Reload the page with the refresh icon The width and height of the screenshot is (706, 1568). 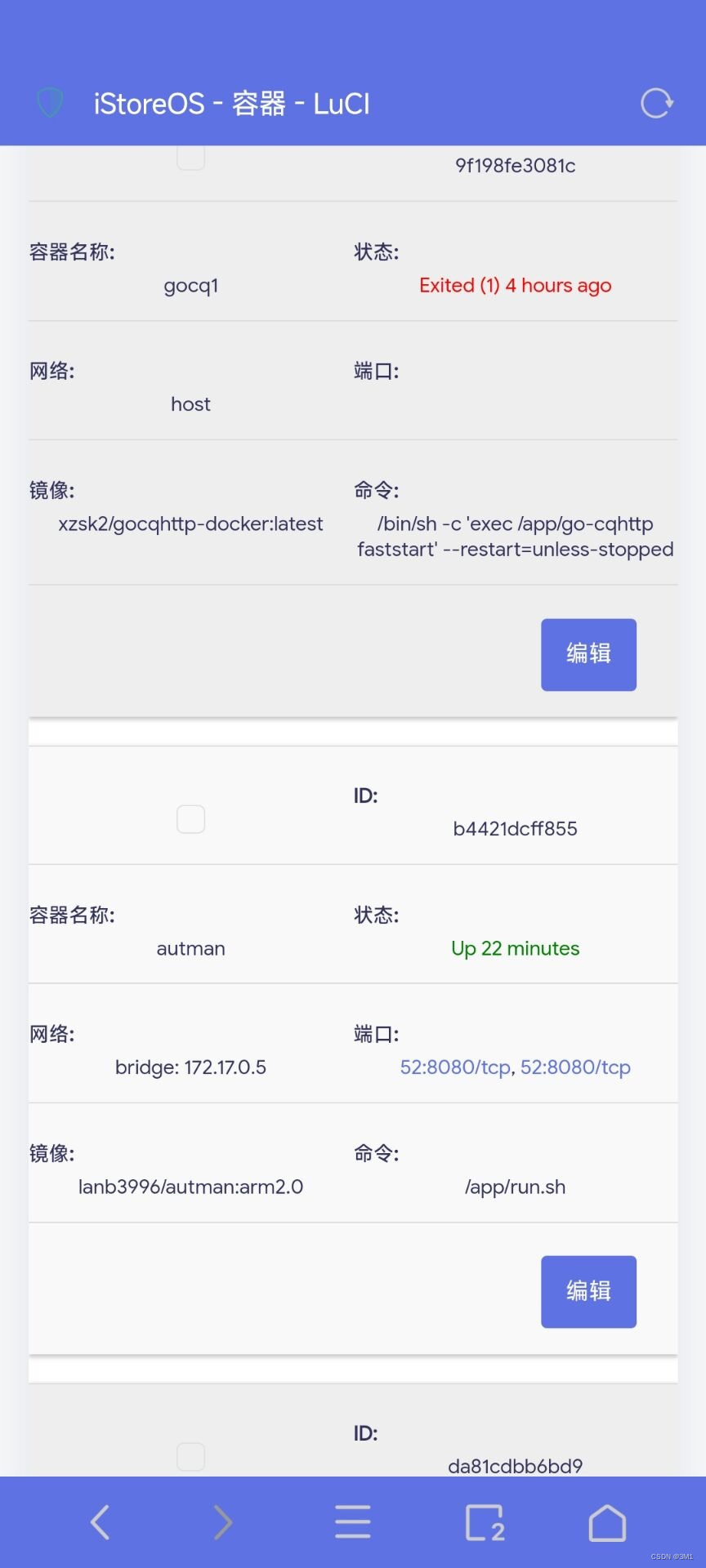(x=656, y=104)
